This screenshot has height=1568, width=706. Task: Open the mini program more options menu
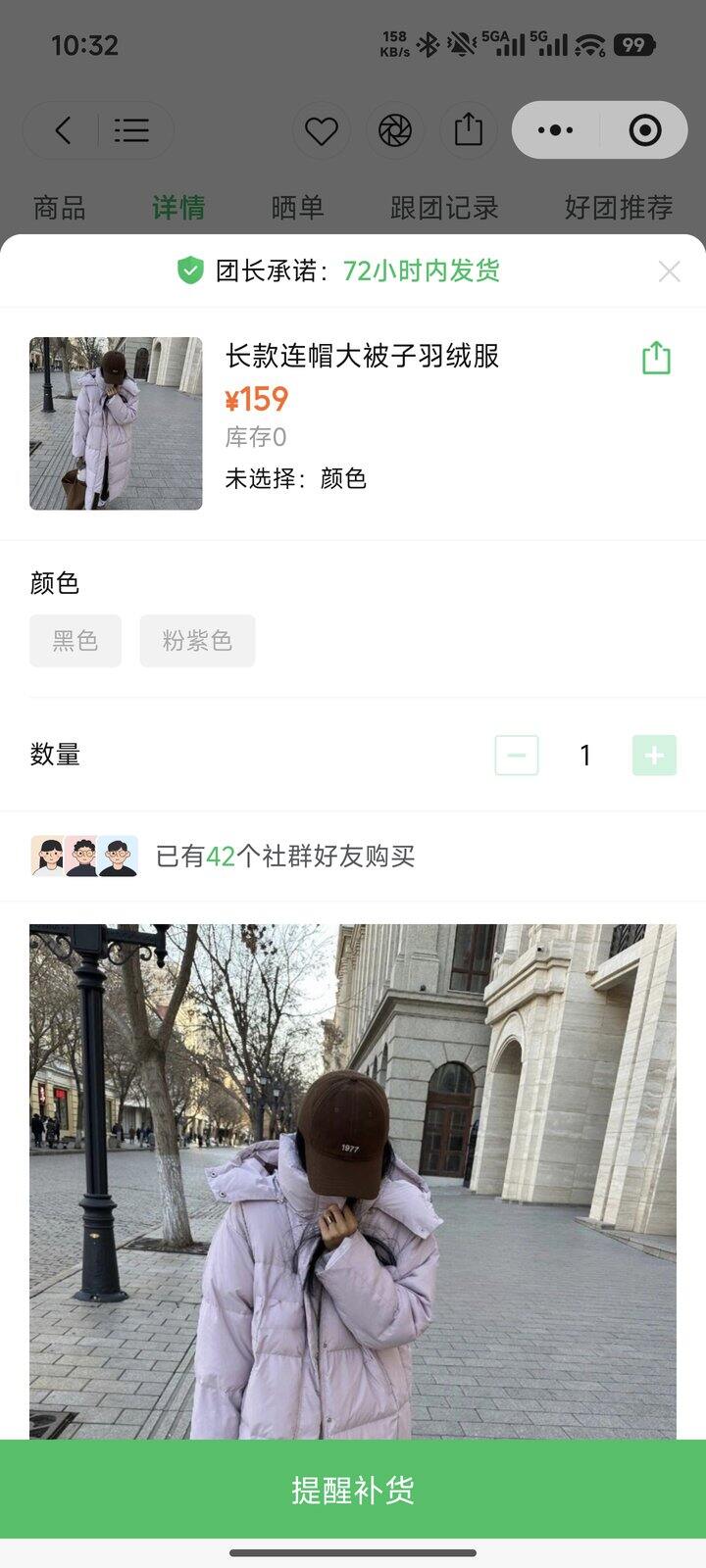click(x=556, y=130)
